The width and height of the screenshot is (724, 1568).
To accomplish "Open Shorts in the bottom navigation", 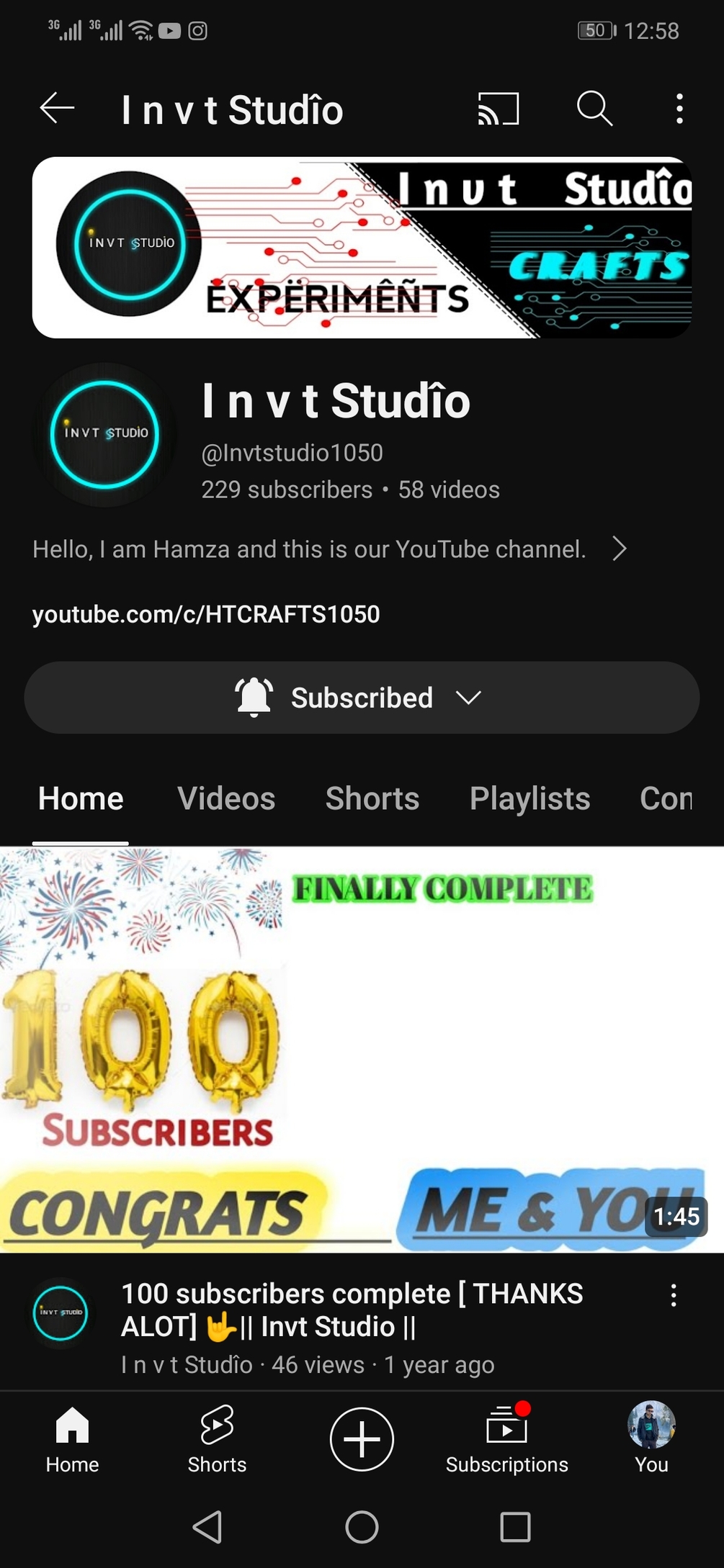I will (217, 1438).
